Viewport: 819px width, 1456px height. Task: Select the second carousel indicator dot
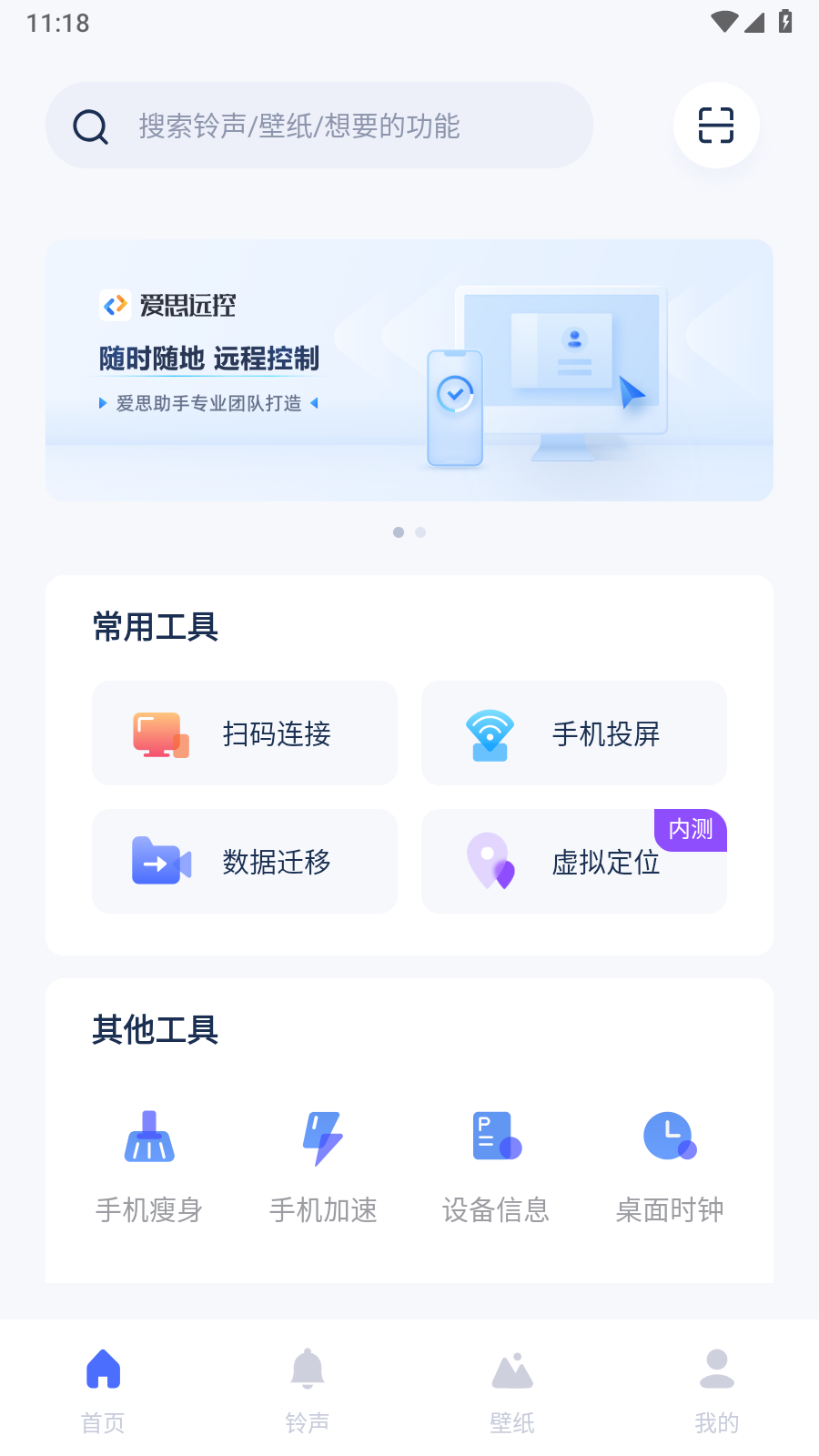point(420,532)
